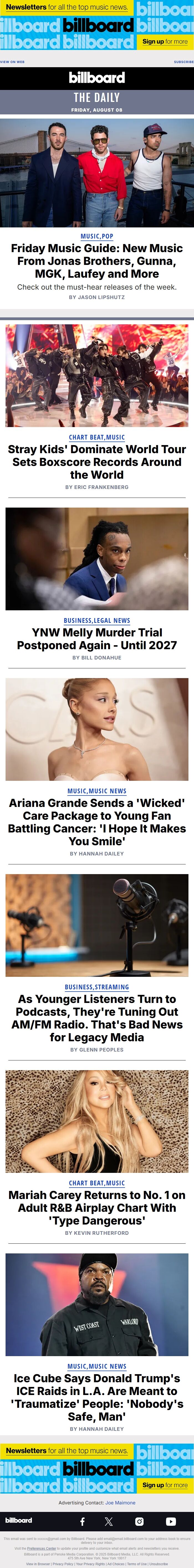Tap the Subscribe link
This screenshot has width=194, height=1568.
tap(183, 61)
